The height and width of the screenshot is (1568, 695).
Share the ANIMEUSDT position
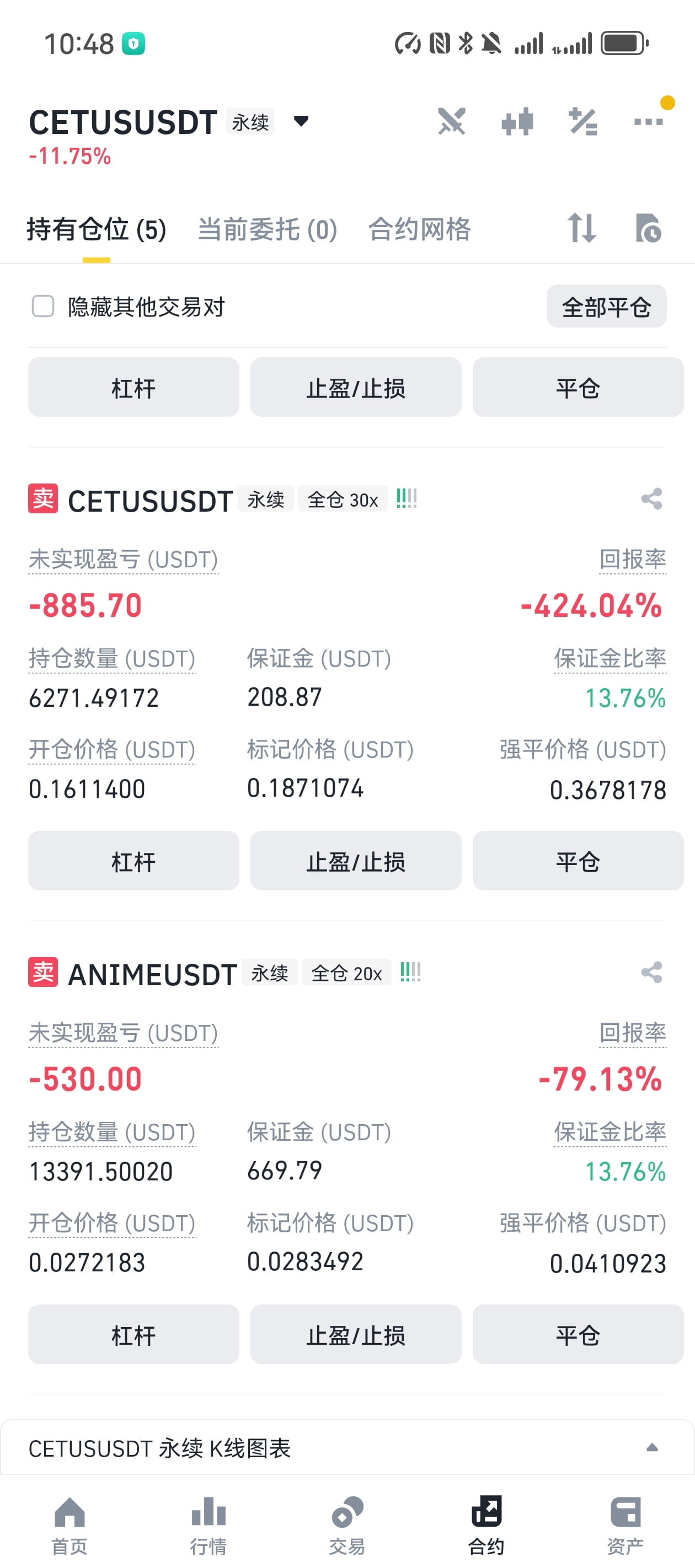click(x=651, y=973)
